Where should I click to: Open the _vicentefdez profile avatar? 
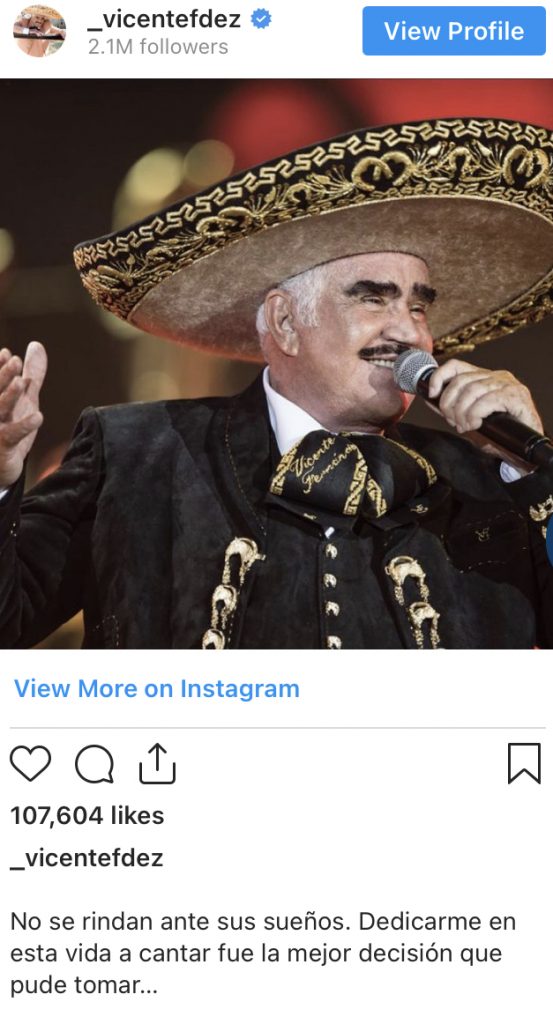(x=40, y=31)
